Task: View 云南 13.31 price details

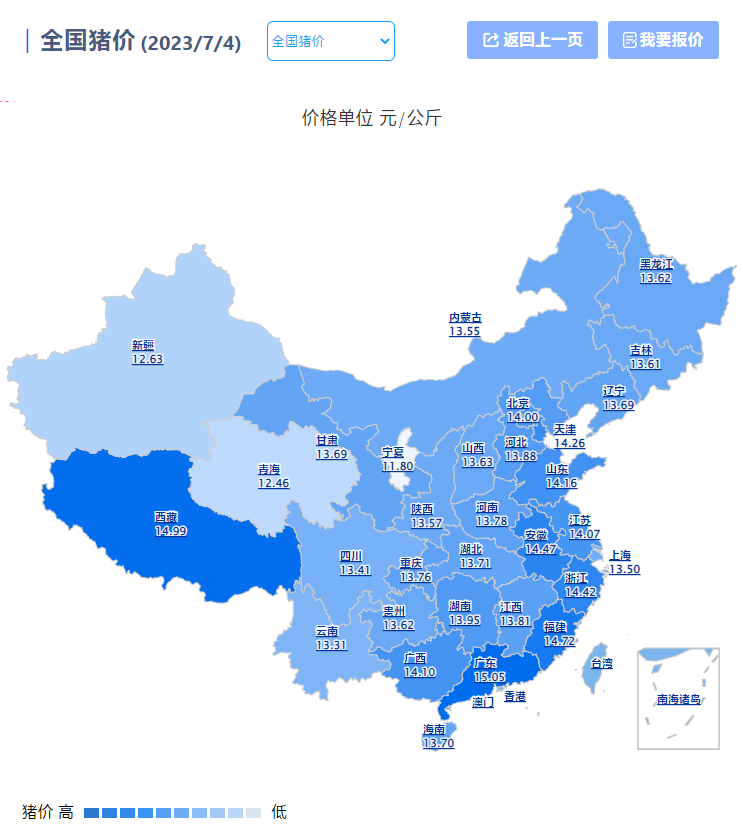Action: tap(331, 638)
